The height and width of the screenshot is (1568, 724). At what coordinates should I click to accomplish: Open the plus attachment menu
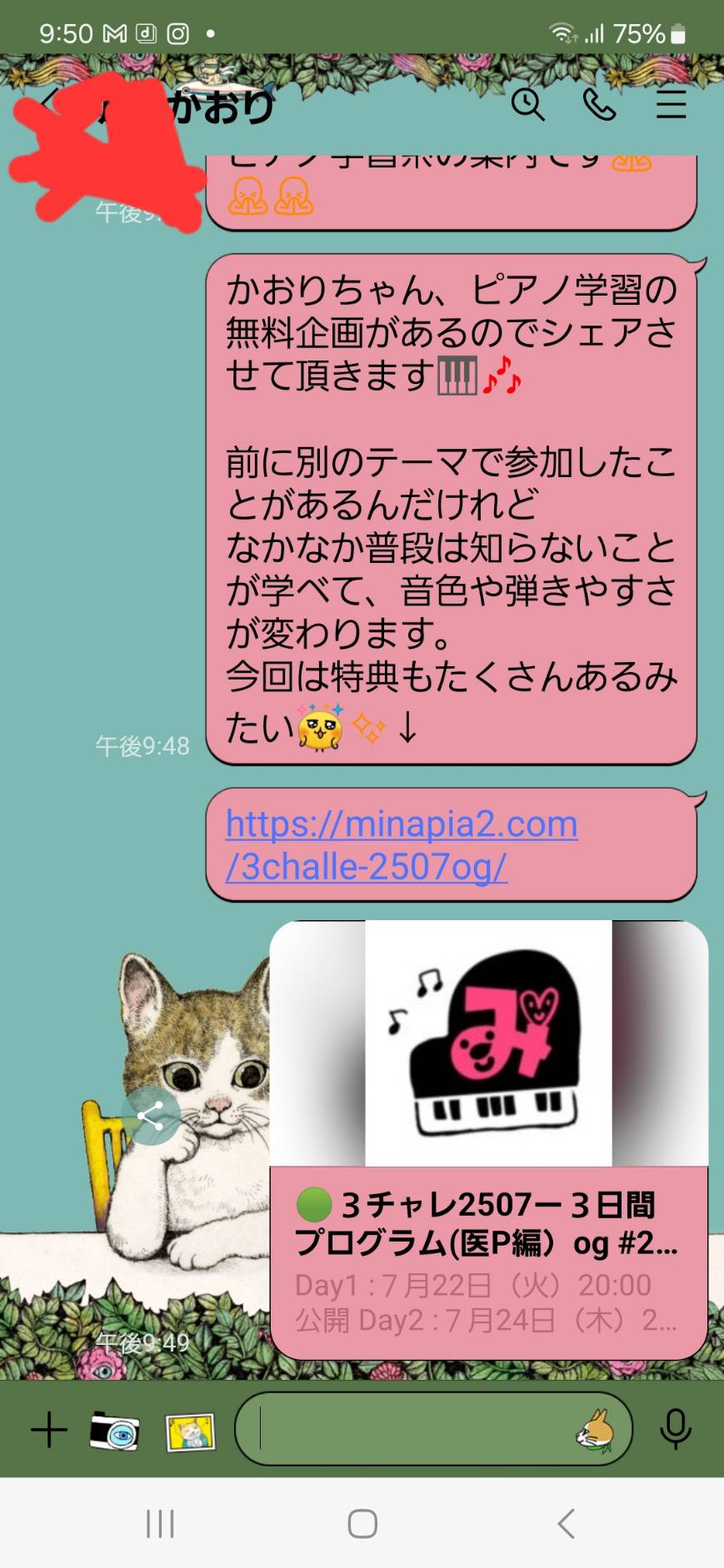[x=49, y=1430]
